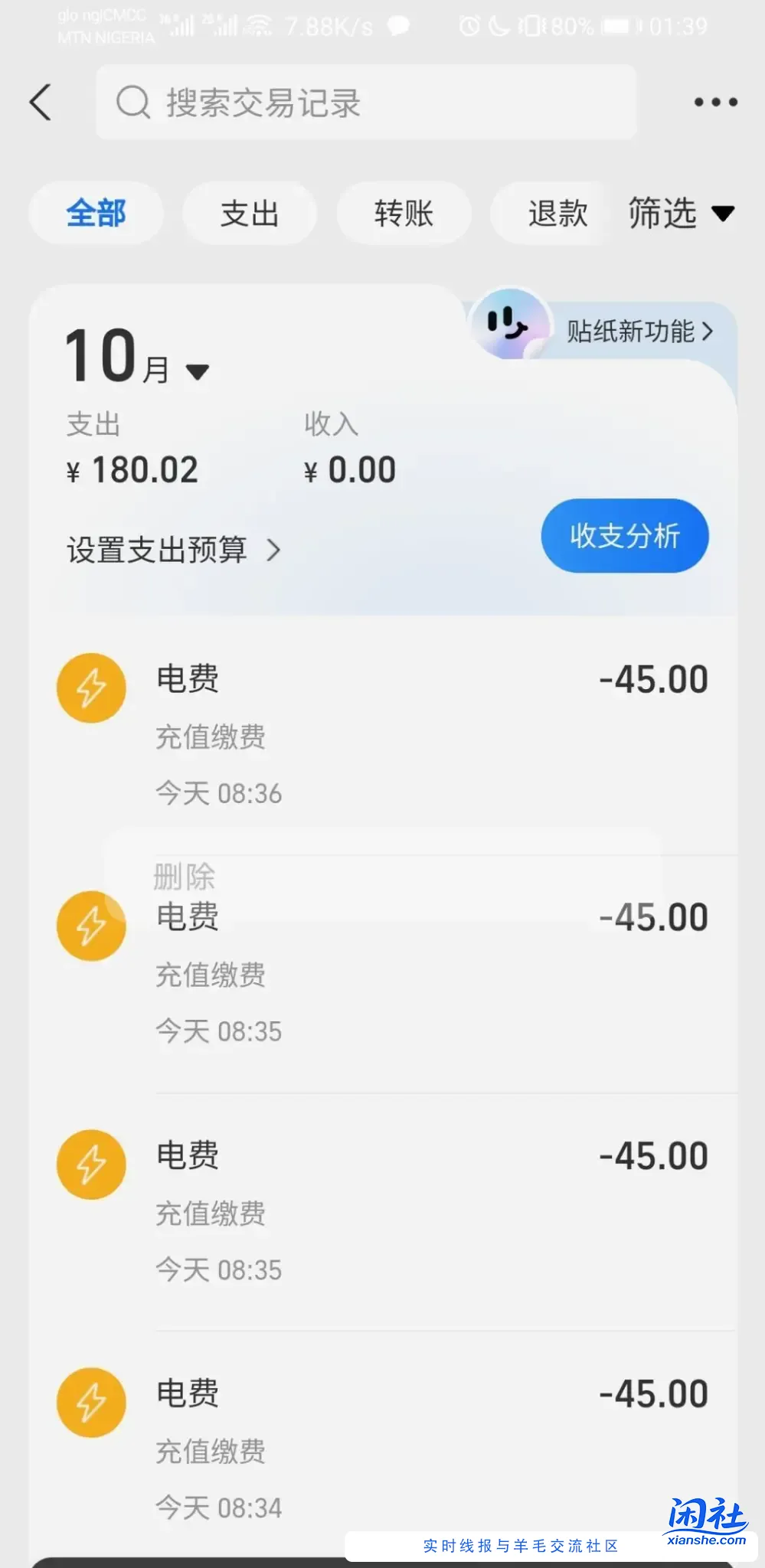Tap the back arrow to exit transaction records
This screenshot has height=1568, width=765.
pos(42,102)
